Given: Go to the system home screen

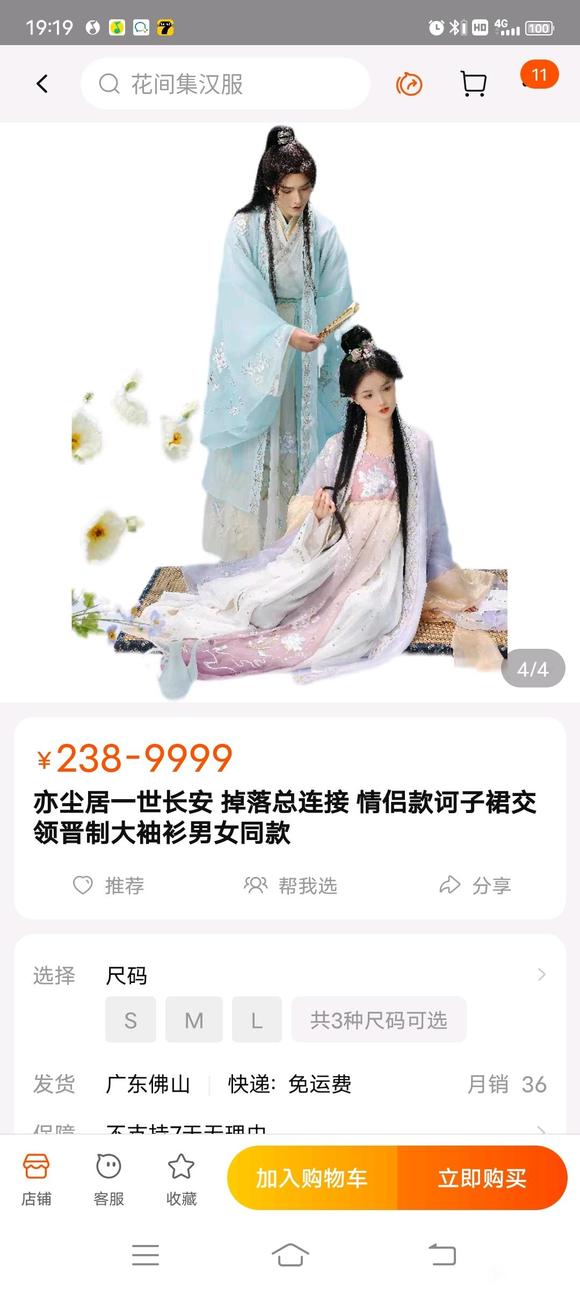Looking at the screenshot, I should click(x=290, y=1255).
